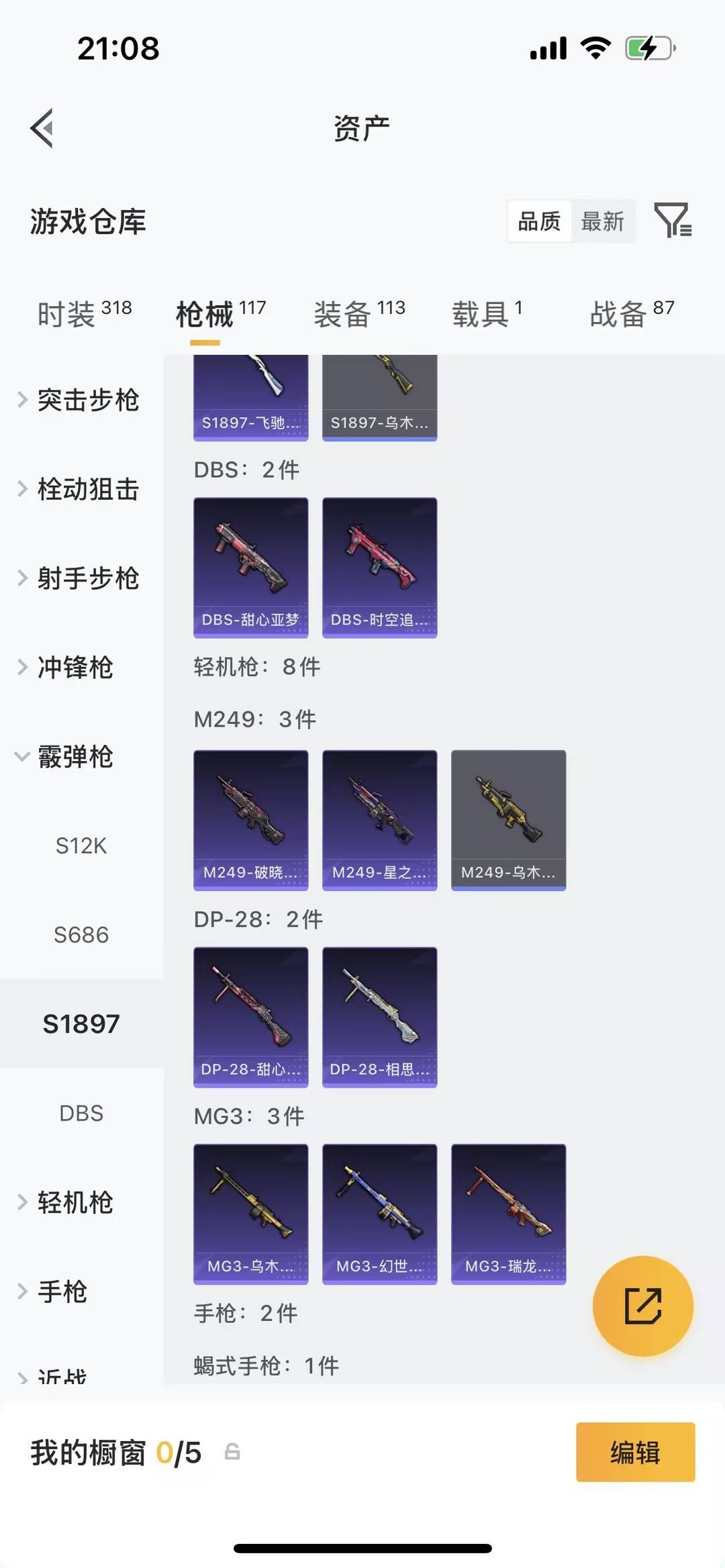The width and height of the screenshot is (725, 1568).
Task: Tap the yellow share floating button
Action: tap(643, 1306)
